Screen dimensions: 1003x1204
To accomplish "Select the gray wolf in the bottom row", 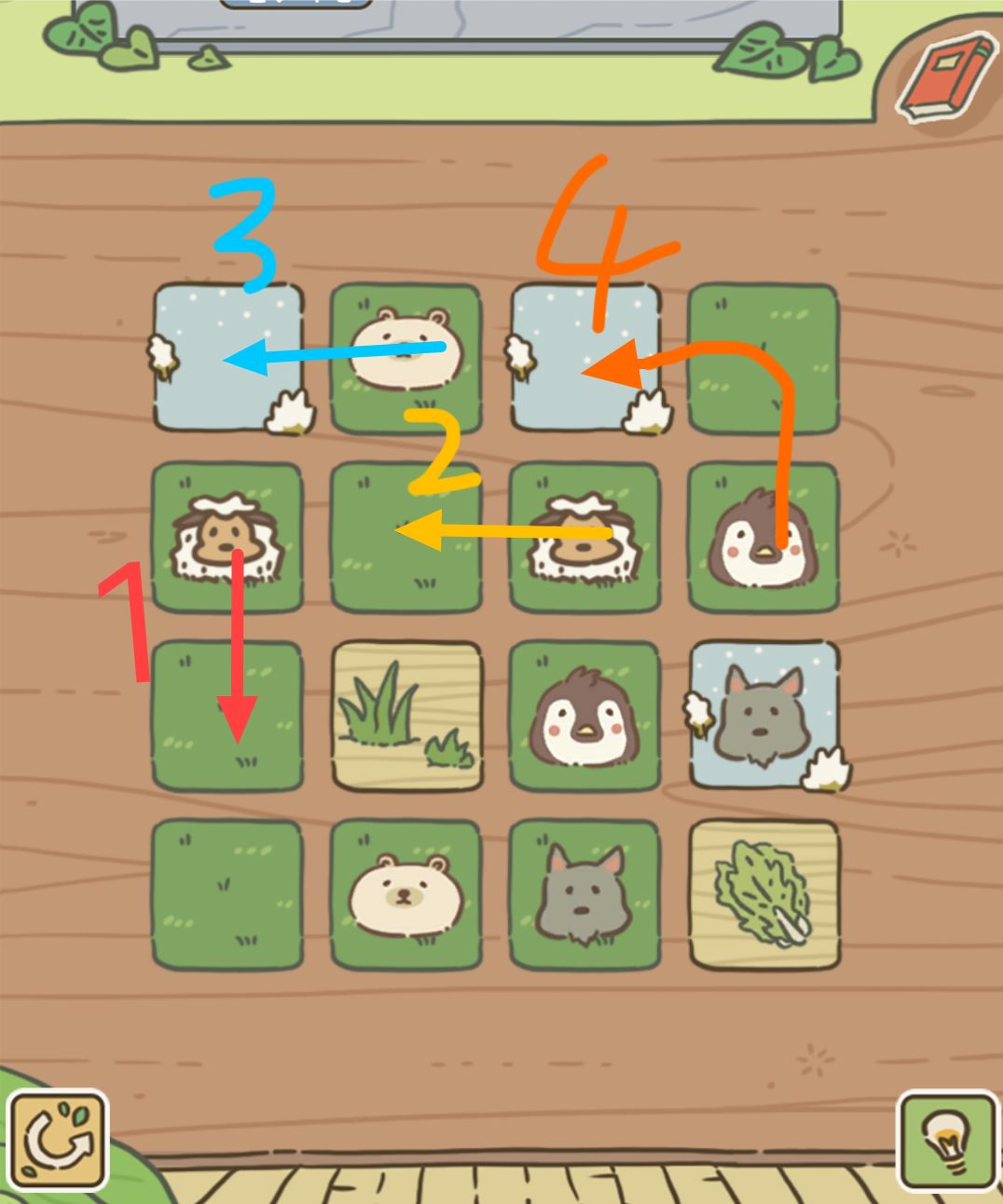I will 583,895.
